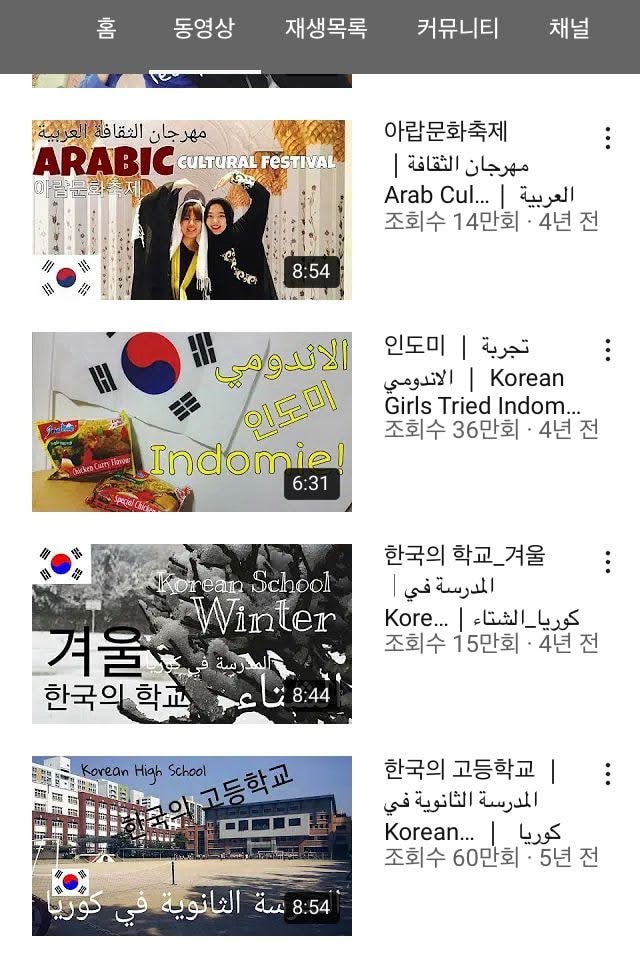
Task: Open the 재생목록 tab
Action: coord(326,29)
